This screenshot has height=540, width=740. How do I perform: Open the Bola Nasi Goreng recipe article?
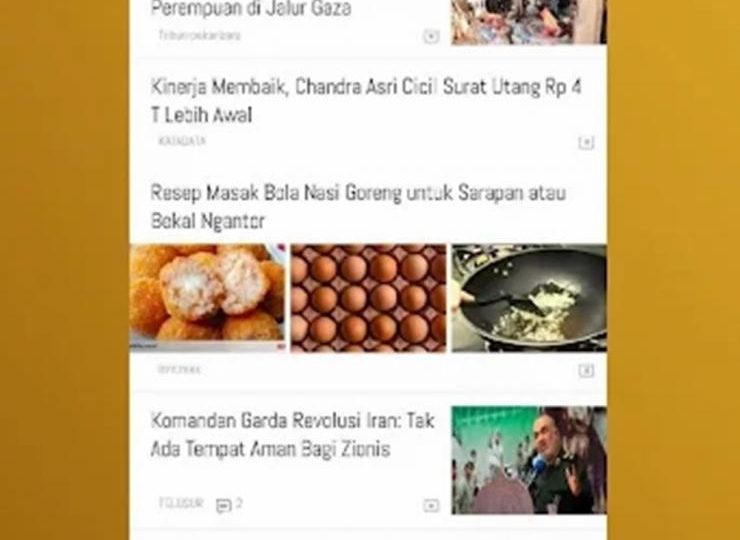[x=366, y=205]
